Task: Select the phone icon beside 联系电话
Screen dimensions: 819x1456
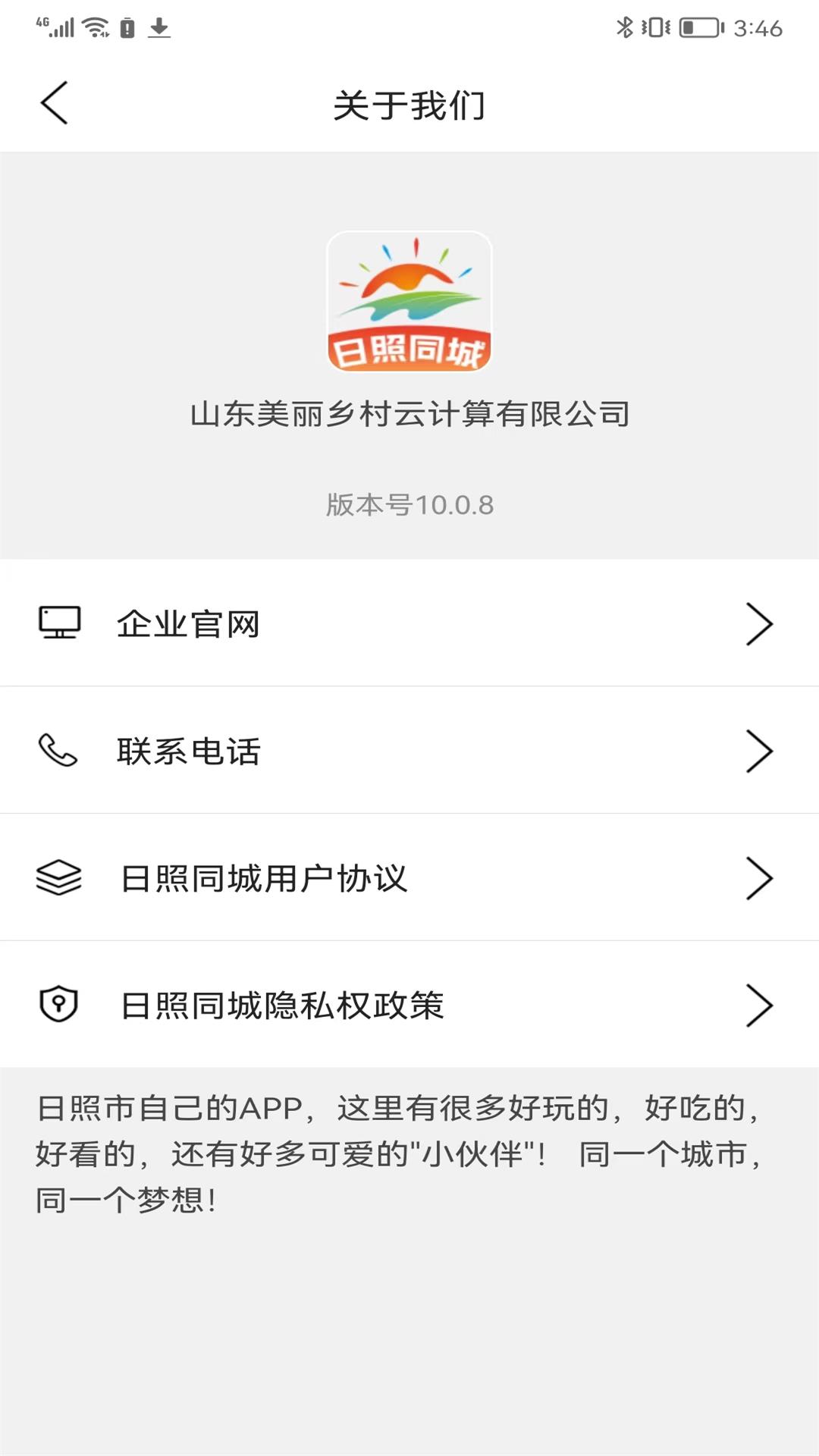Action: point(58,751)
